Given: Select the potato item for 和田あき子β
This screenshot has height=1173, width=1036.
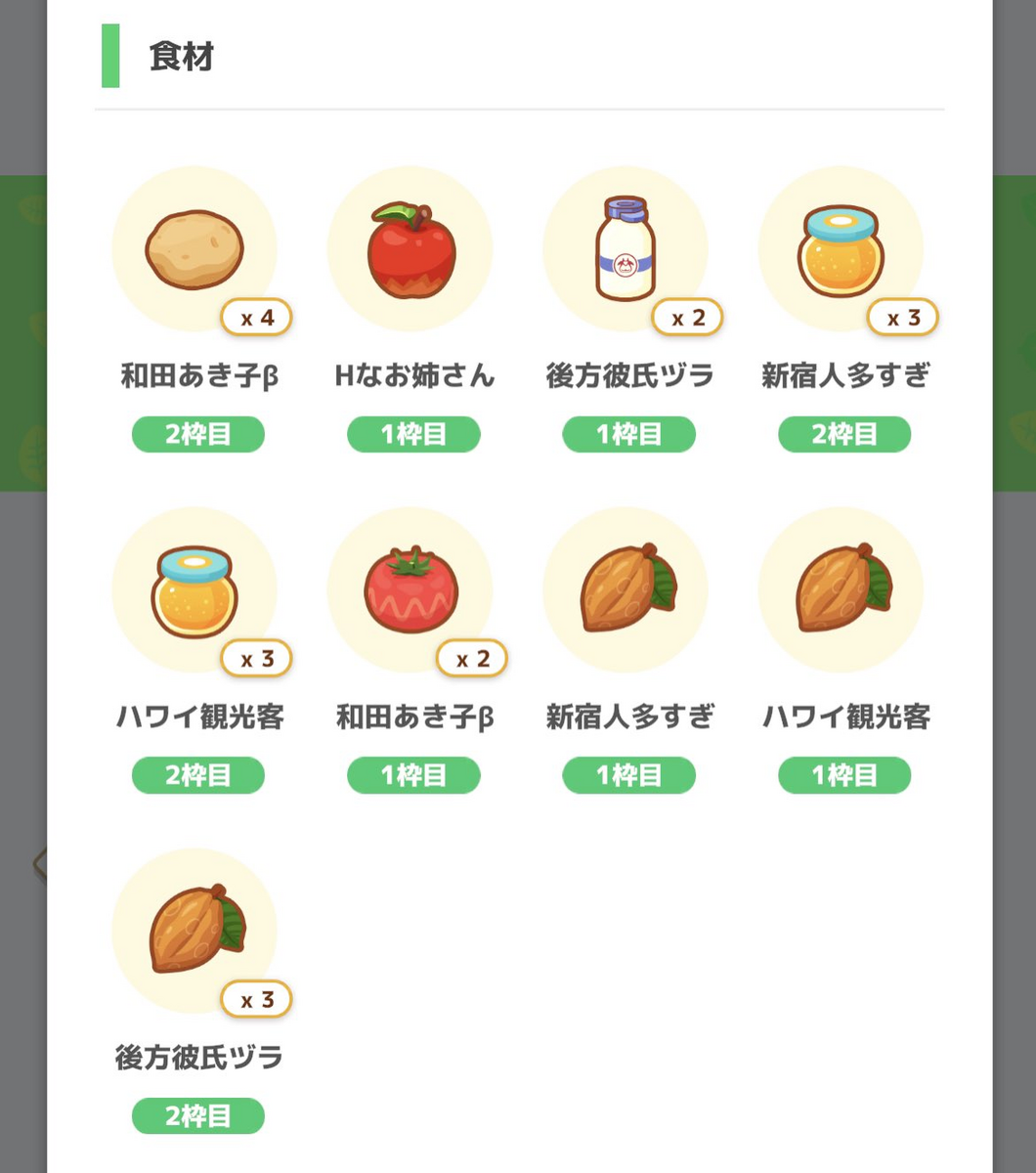Looking at the screenshot, I should [x=194, y=249].
